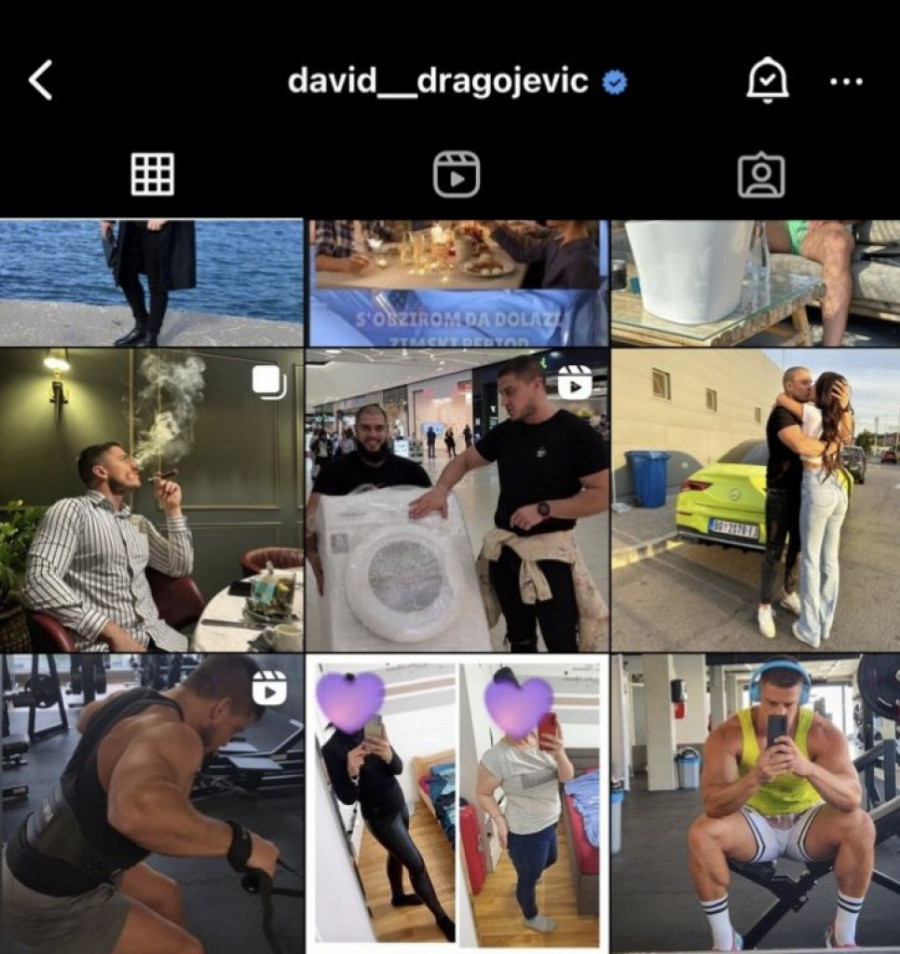This screenshot has width=900, height=954.
Task: Open the gym selfie with blue headphones post
Action: [755, 803]
